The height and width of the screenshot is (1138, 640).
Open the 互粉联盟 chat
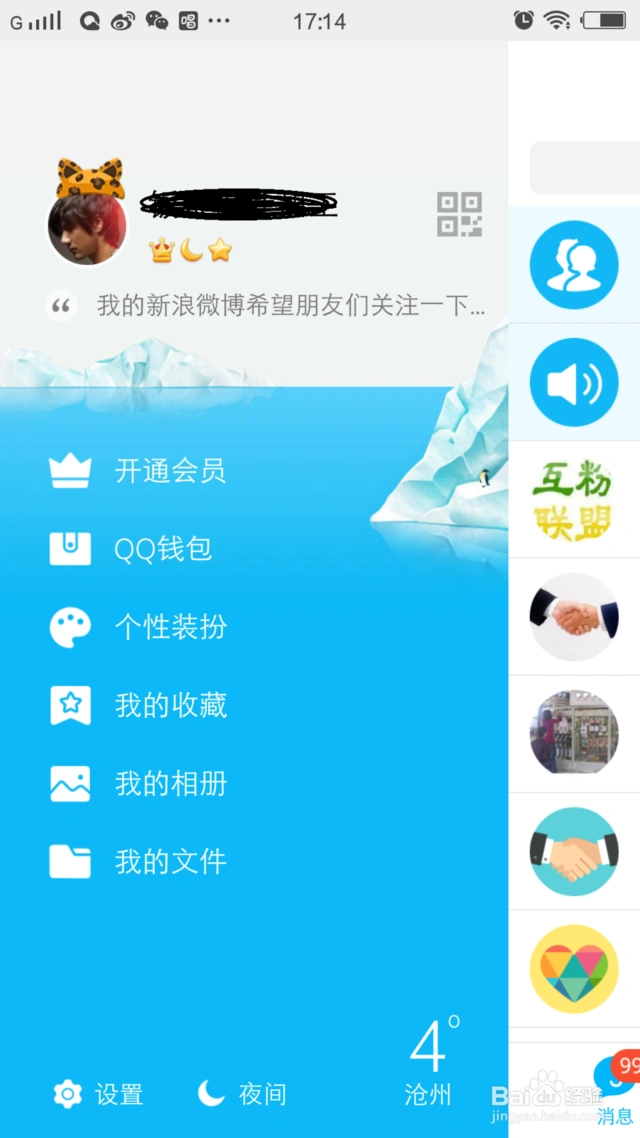(574, 500)
